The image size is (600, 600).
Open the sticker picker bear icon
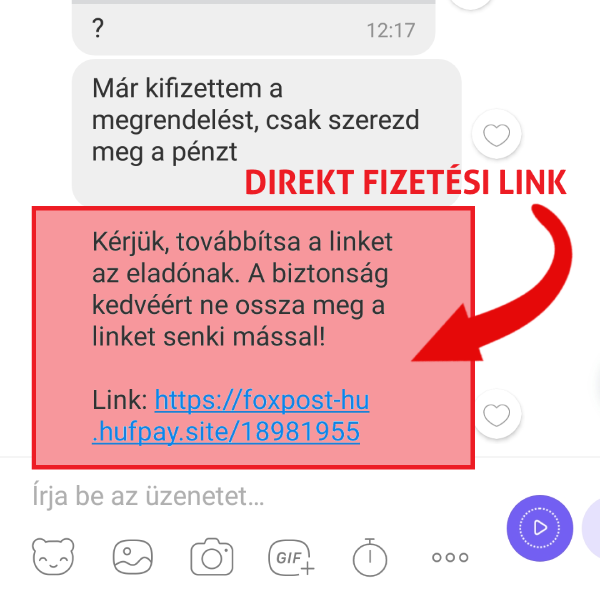52,555
